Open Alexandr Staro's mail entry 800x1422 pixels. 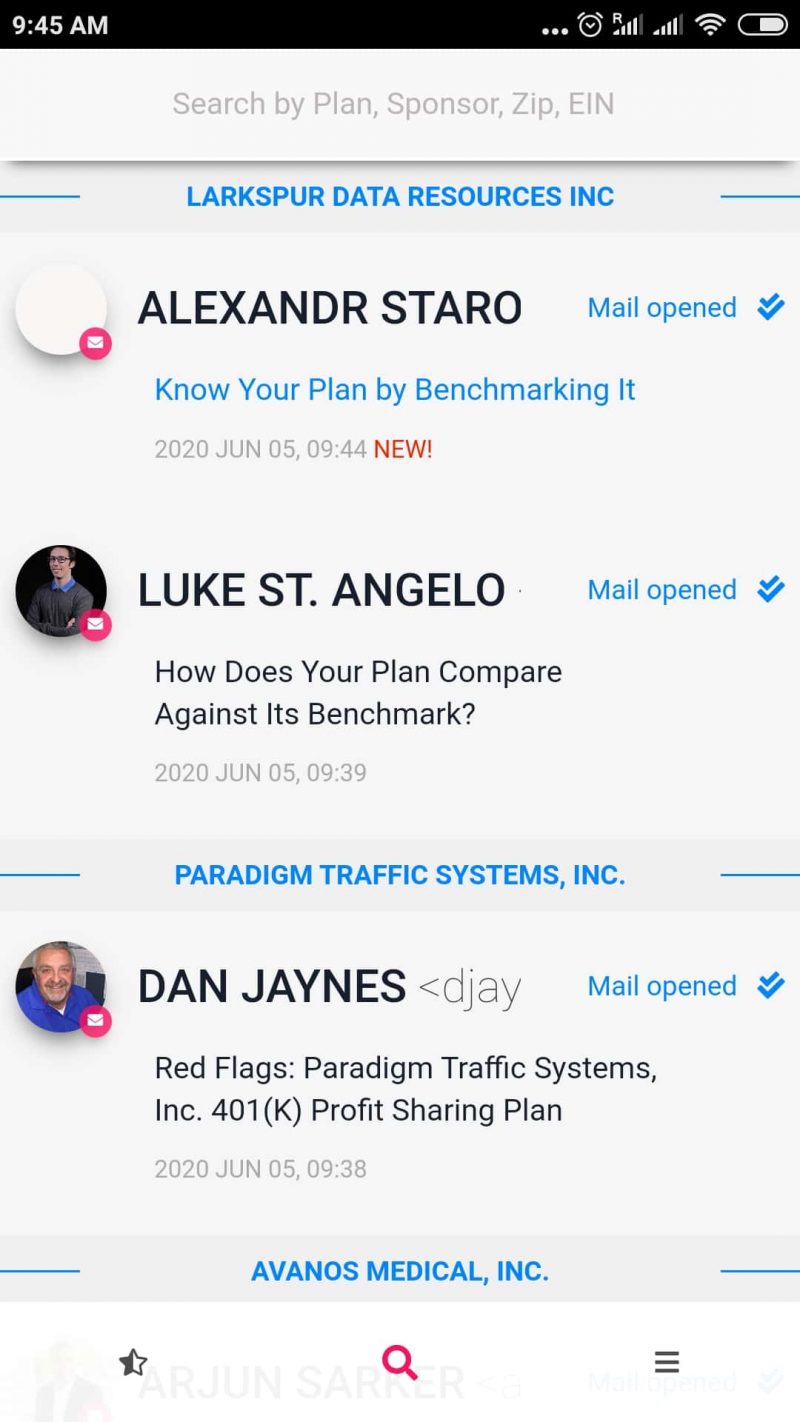pos(330,308)
